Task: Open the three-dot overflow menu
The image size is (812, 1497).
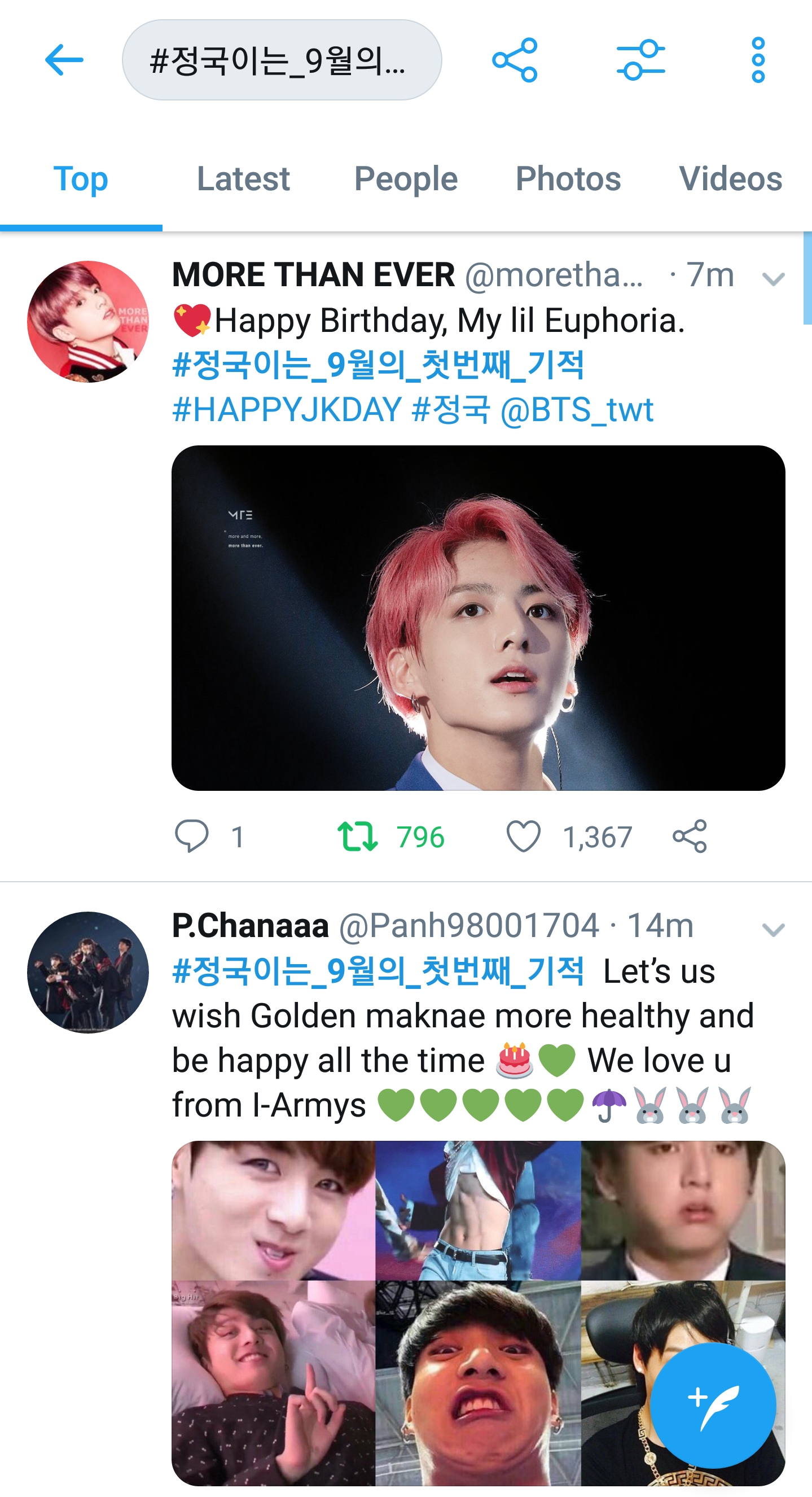Action: tap(758, 60)
